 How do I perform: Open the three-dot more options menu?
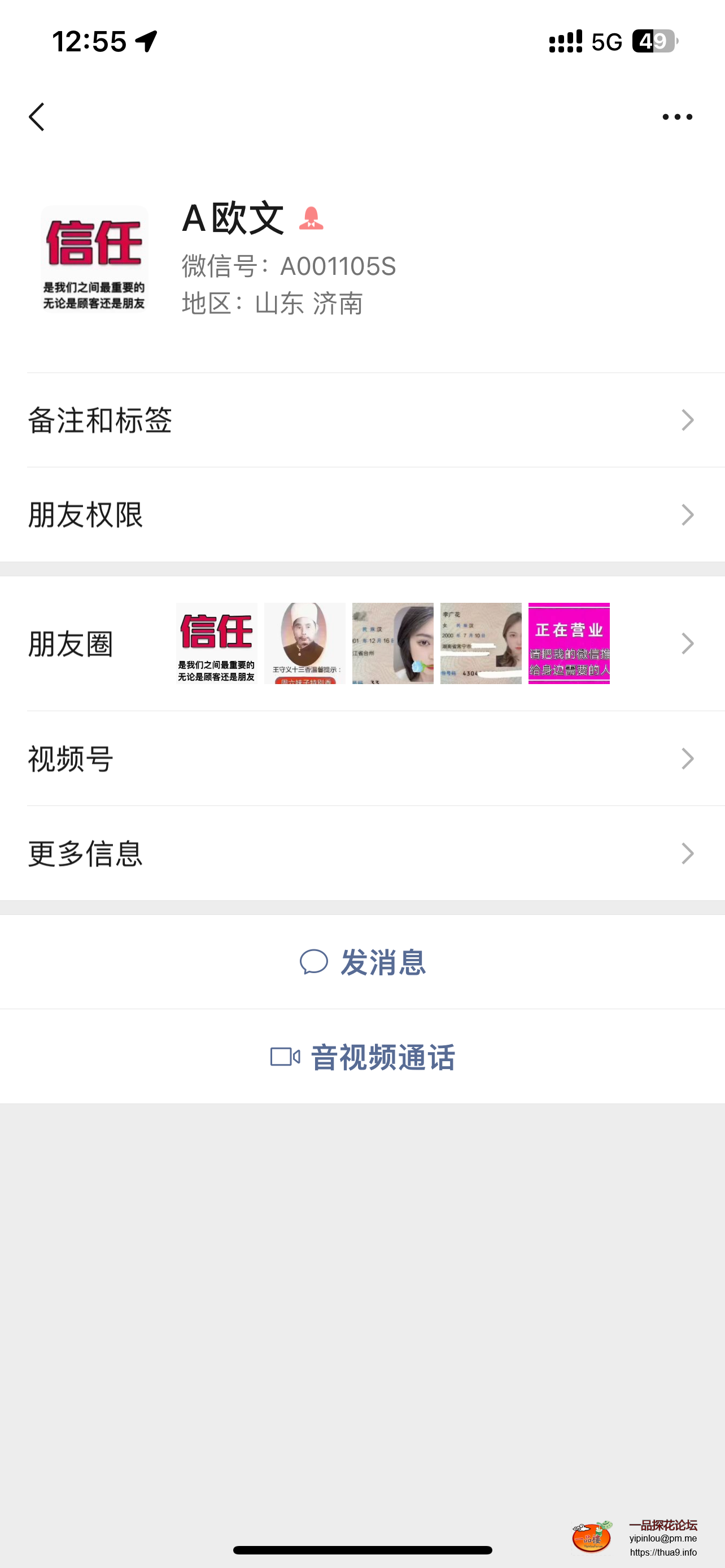(x=677, y=116)
